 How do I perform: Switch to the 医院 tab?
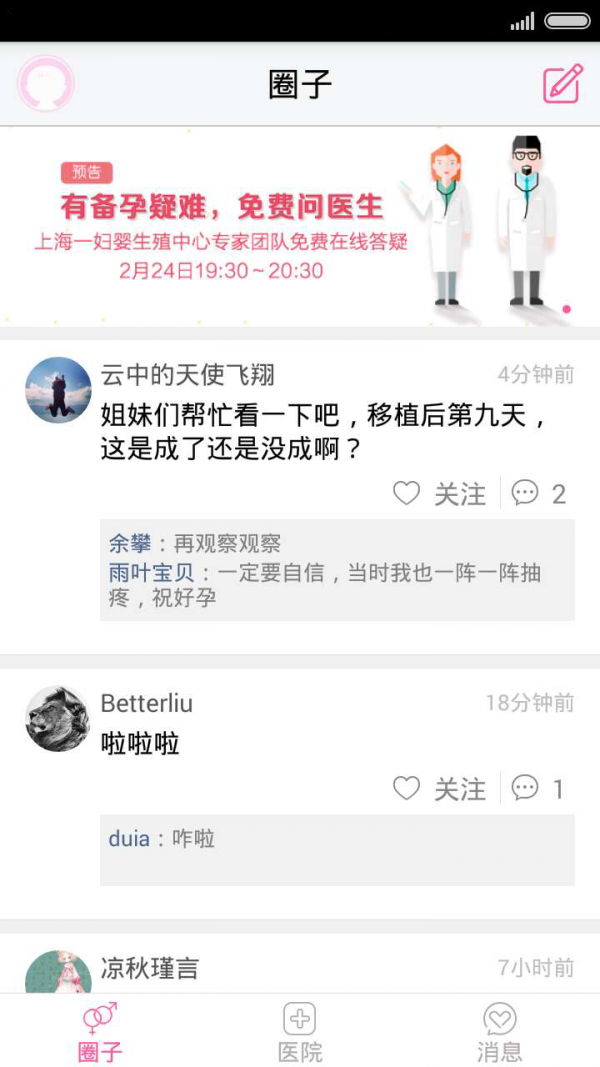click(x=300, y=1032)
